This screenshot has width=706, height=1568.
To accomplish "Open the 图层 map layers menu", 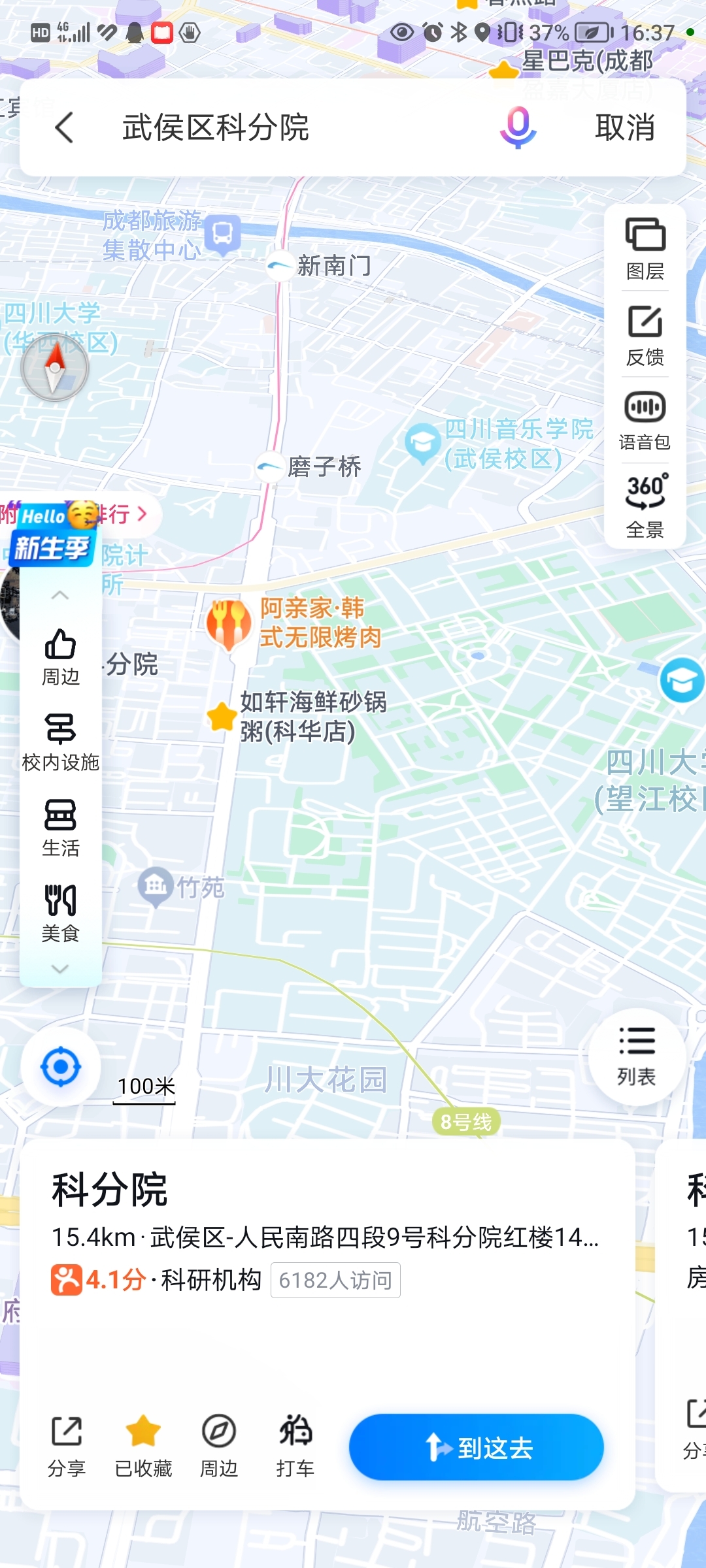I will click(x=645, y=248).
